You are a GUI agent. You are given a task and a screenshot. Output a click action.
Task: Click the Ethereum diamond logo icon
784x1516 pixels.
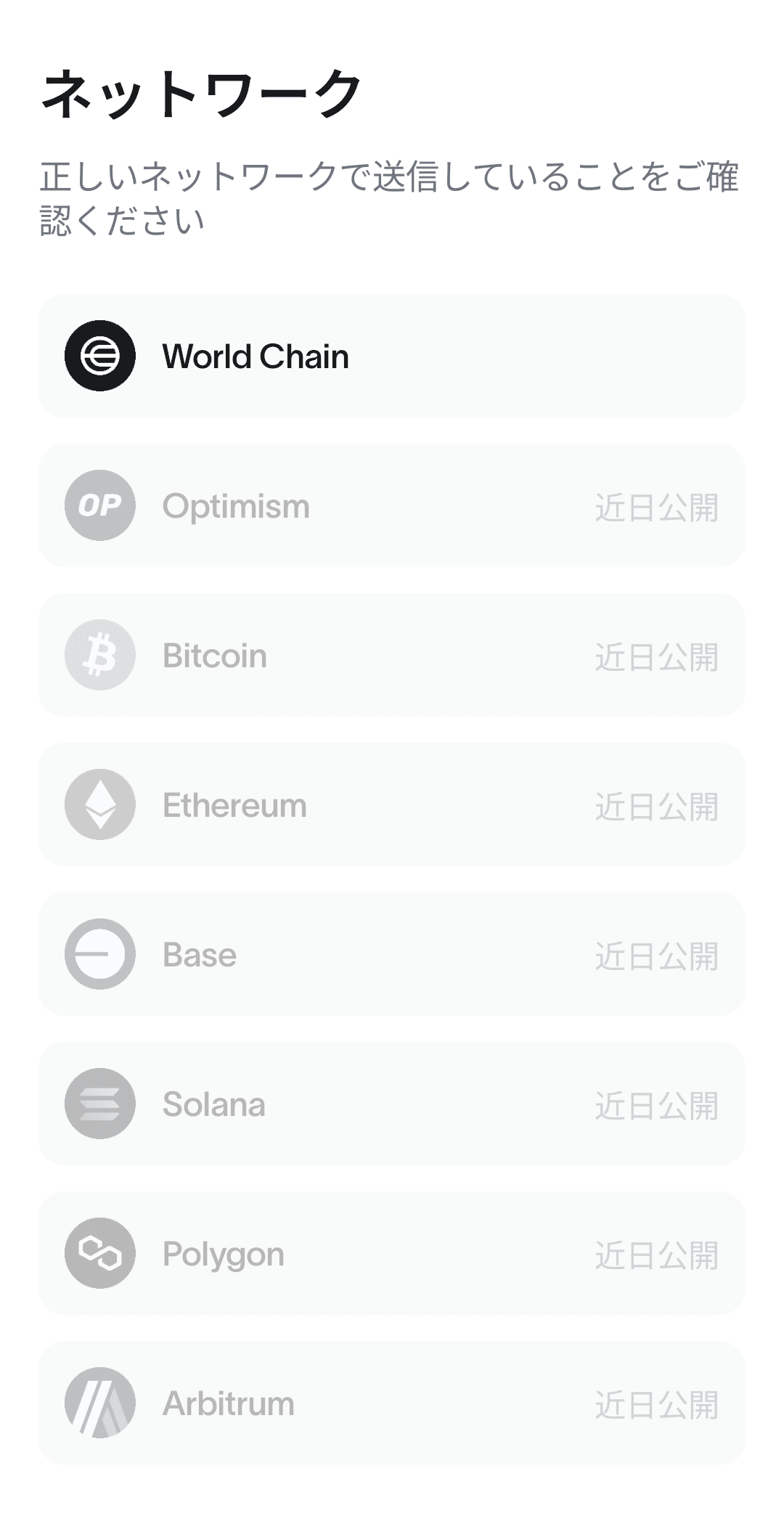click(x=100, y=804)
